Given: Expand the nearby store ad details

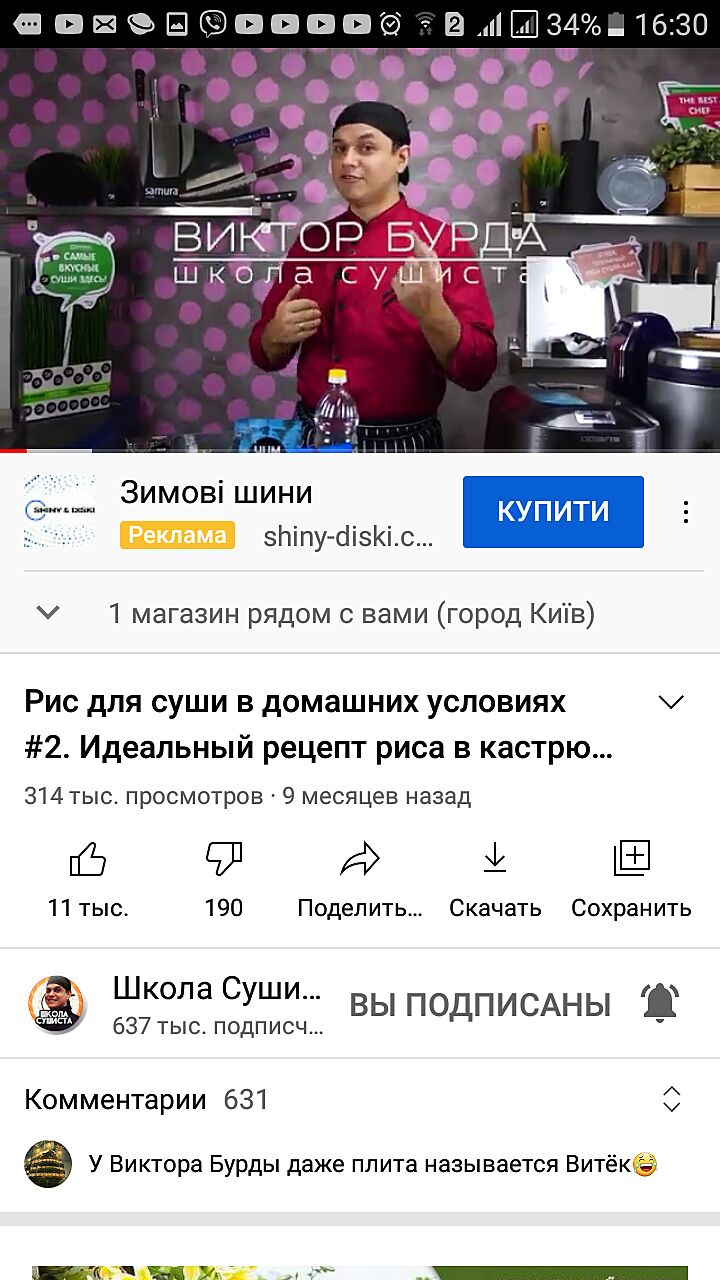Looking at the screenshot, I should [x=48, y=613].
